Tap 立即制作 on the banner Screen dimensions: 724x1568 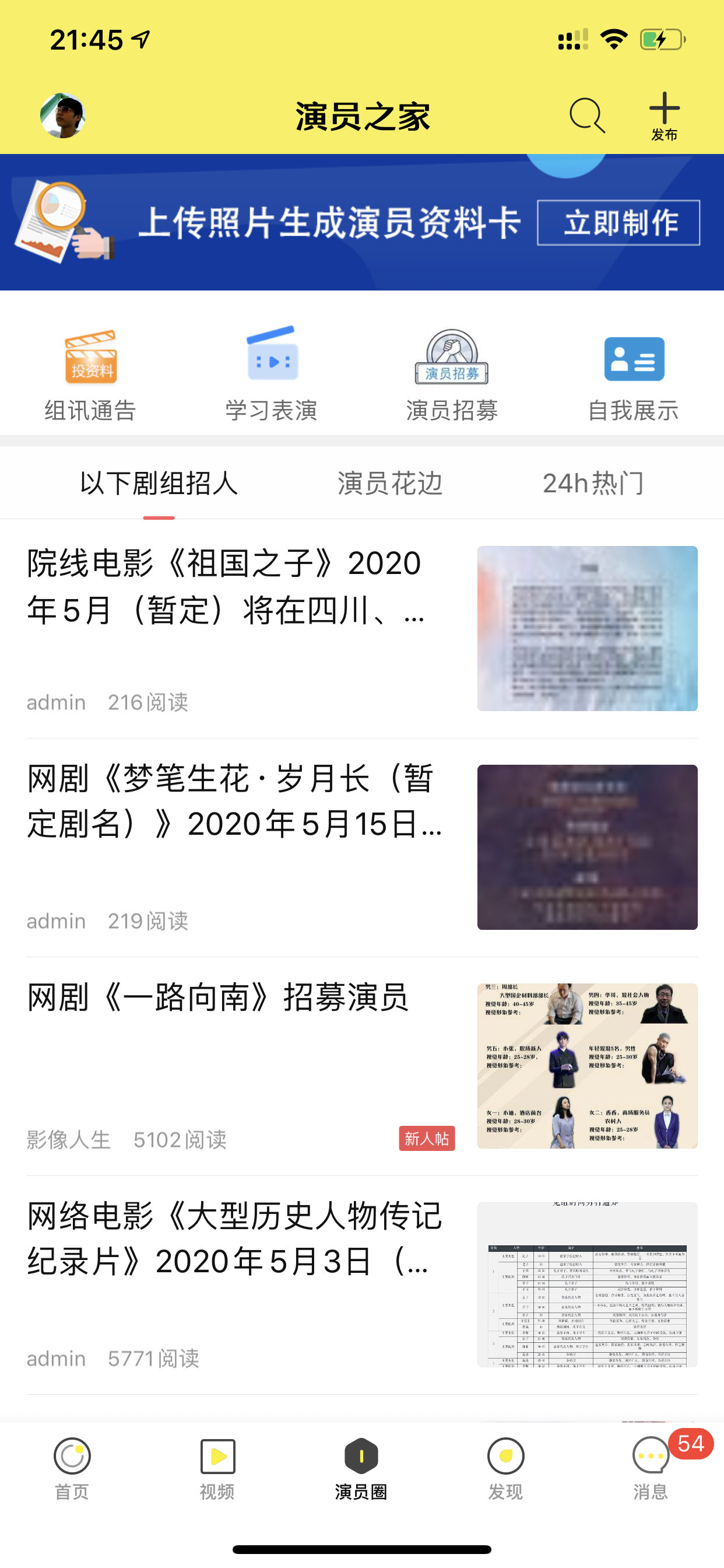pyautogui.click(x=618, y=223)
